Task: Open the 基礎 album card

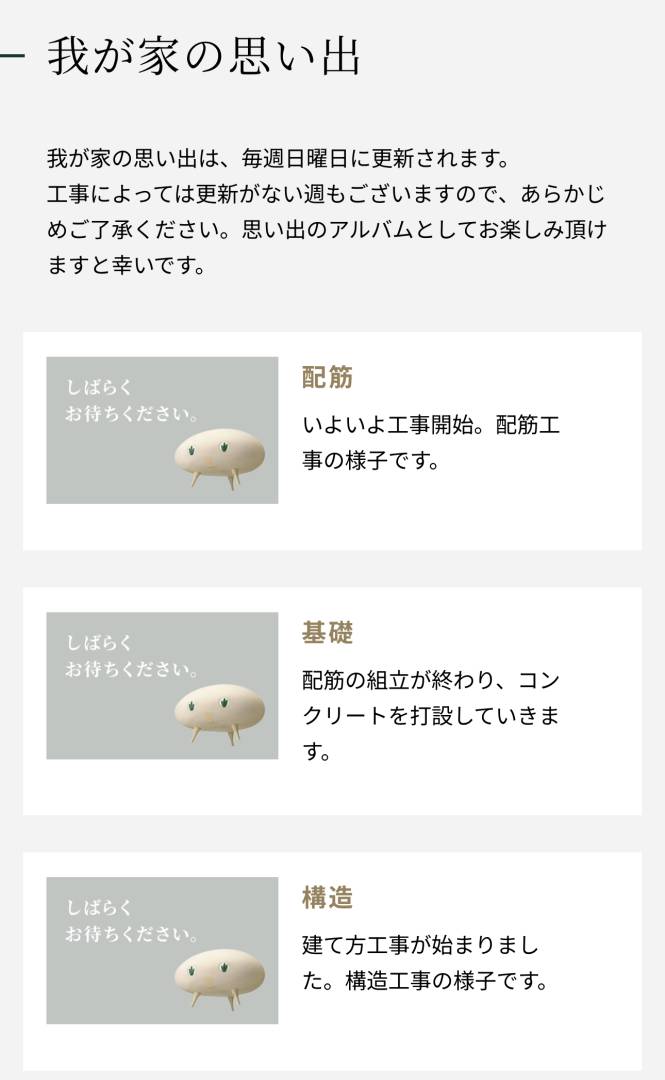Action: click(x=332, y=700)
